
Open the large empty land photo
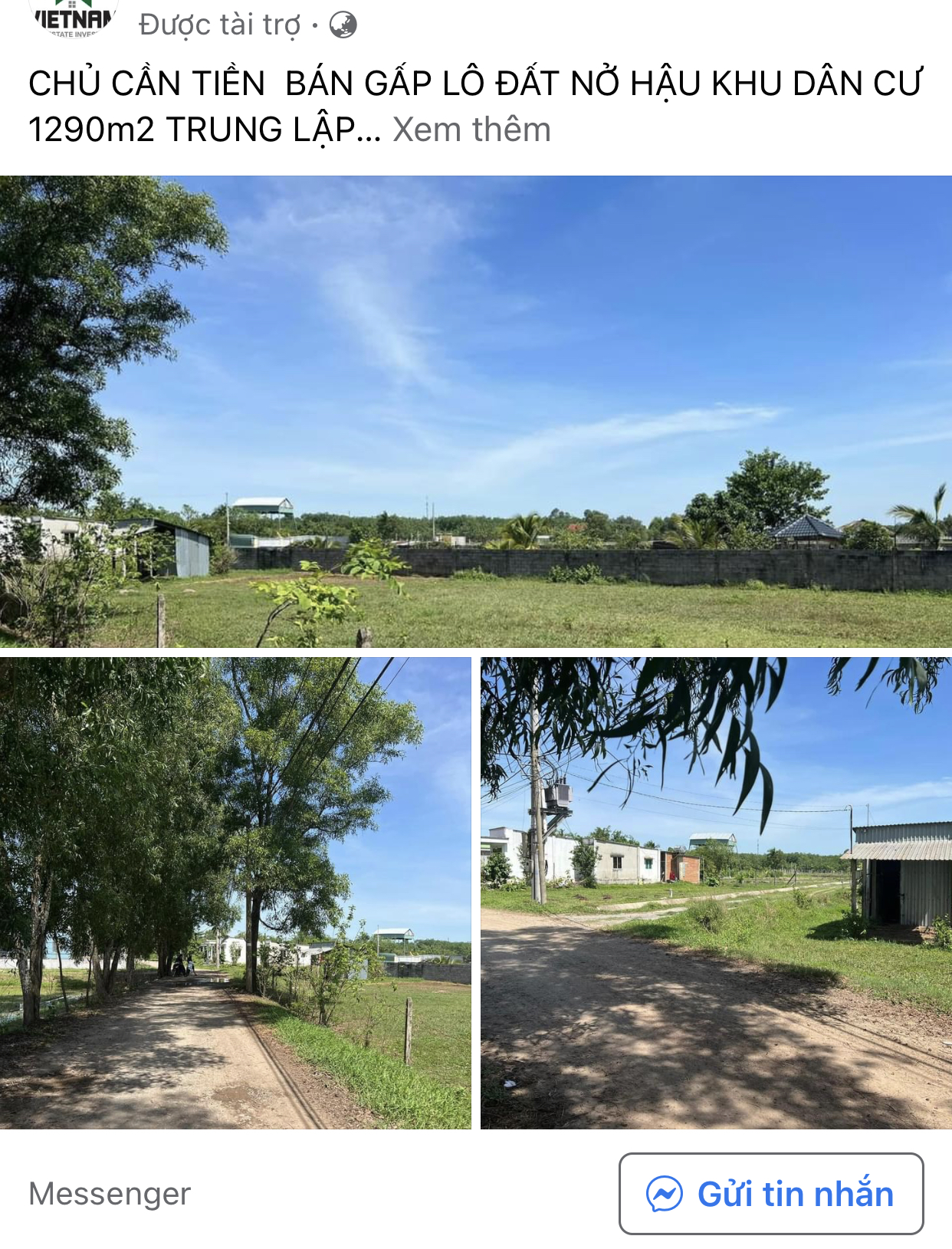point(475,412)
